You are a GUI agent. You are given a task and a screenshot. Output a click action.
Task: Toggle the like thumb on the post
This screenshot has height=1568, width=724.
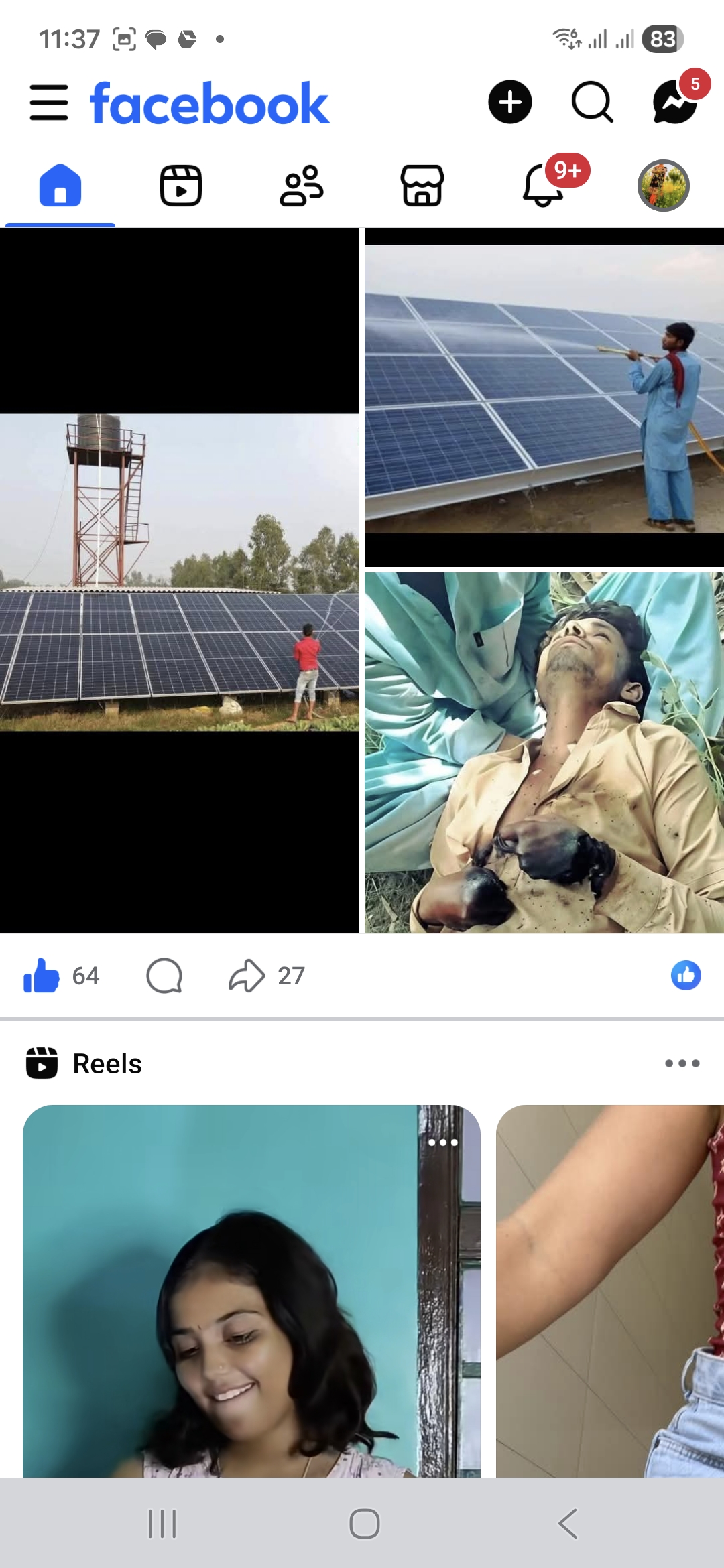click(x=42, y=976)
